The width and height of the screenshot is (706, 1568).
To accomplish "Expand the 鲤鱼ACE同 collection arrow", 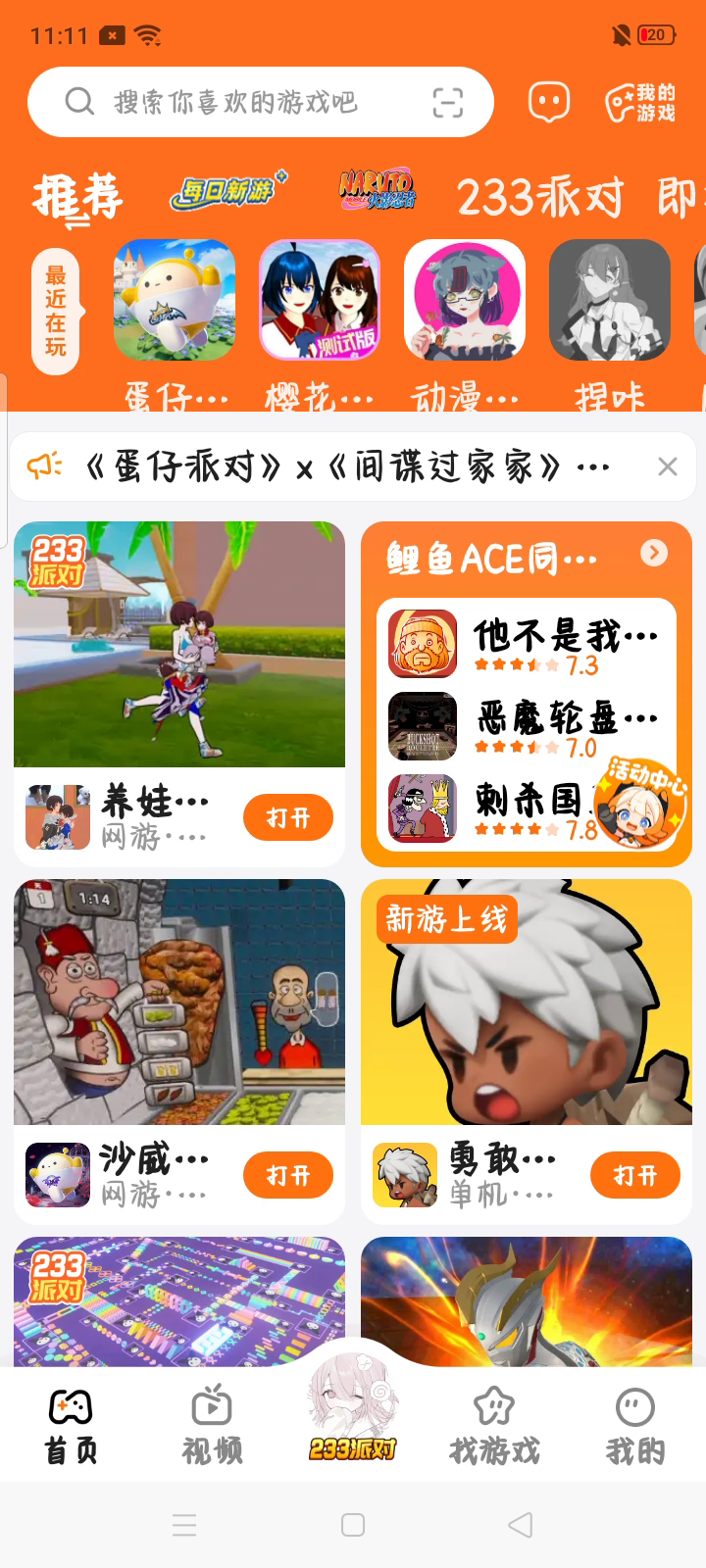I will [x=654, y=554].
